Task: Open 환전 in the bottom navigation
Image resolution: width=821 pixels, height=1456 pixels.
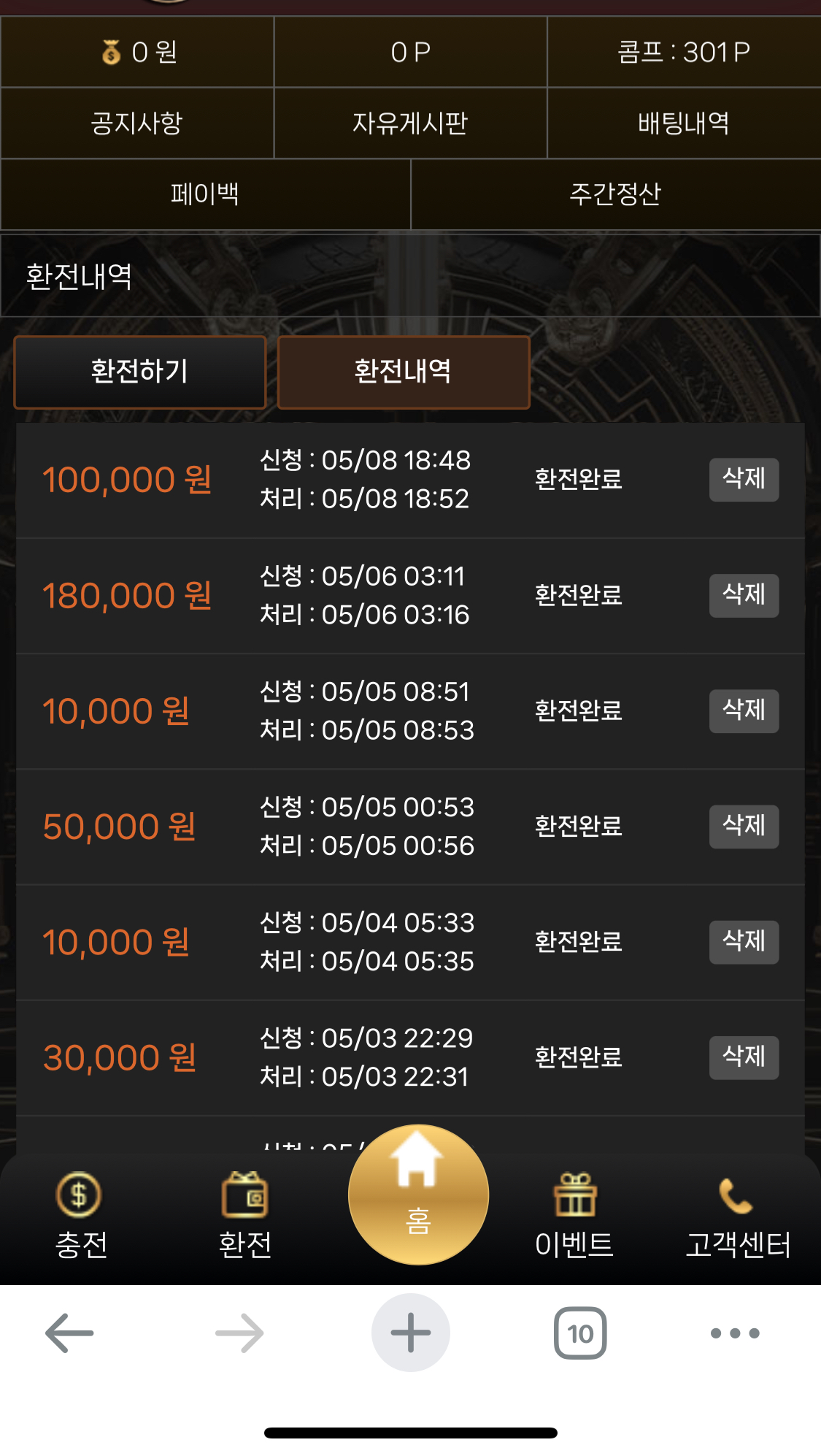Action: 245,1215
